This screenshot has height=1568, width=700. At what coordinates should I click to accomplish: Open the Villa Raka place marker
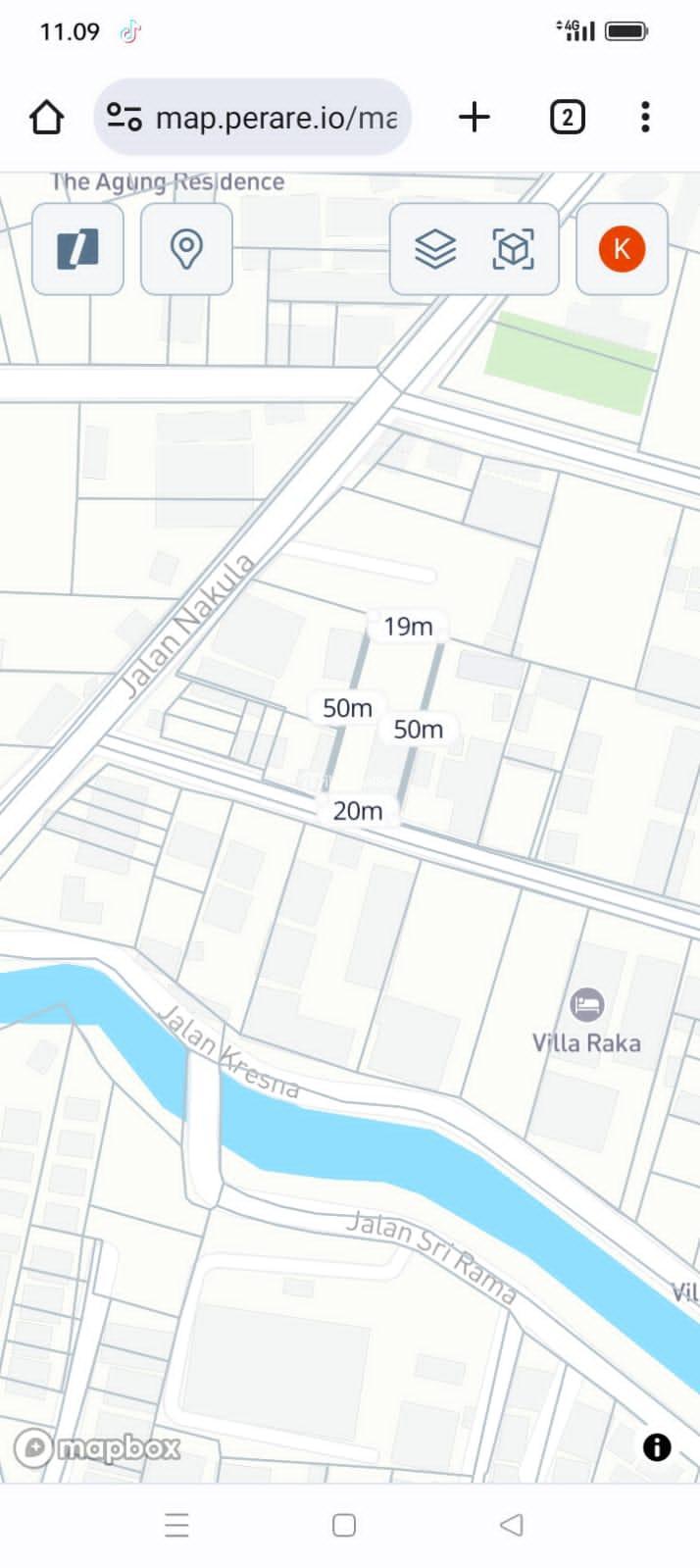pyautogui.click(x=586, y=1005)
